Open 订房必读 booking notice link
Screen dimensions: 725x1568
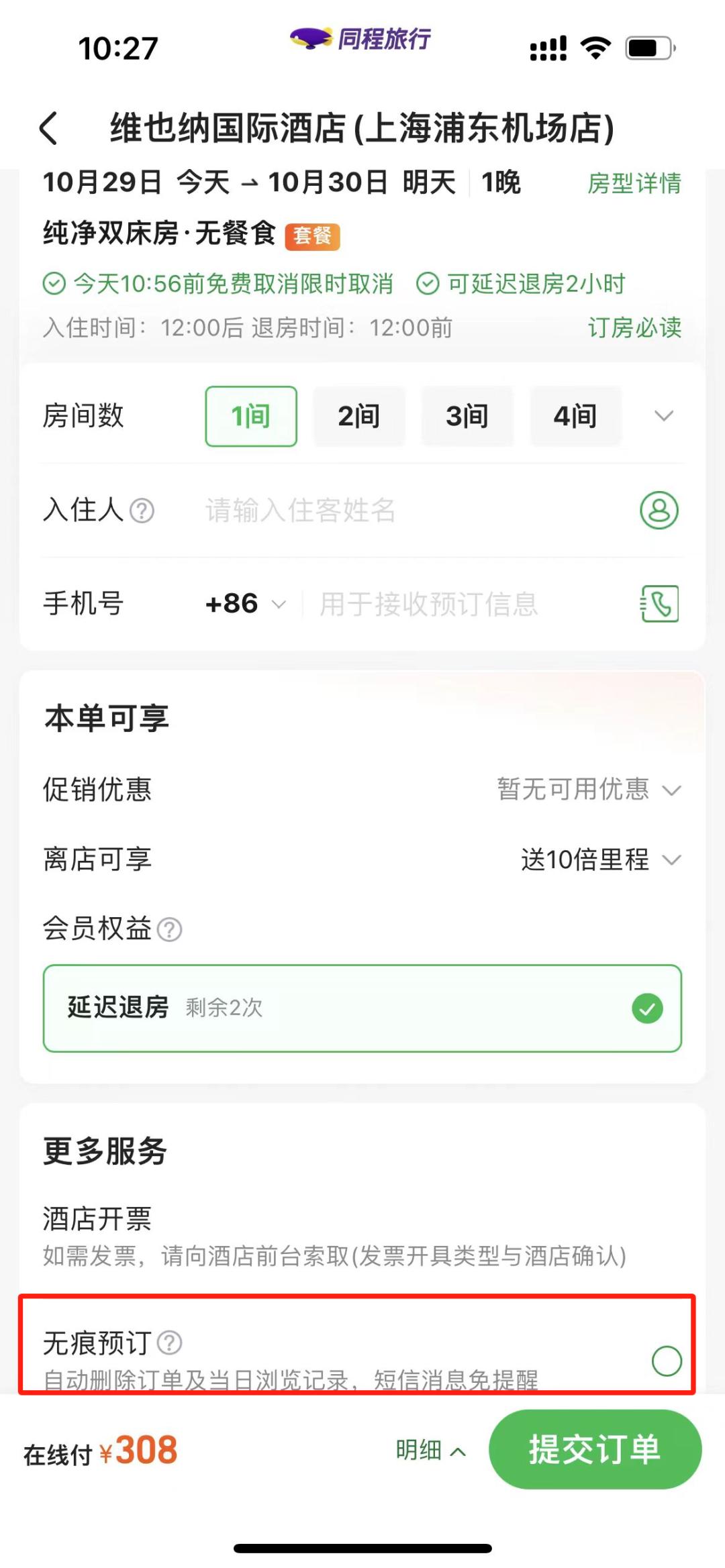pyautogui.click(x=634, y=327)
